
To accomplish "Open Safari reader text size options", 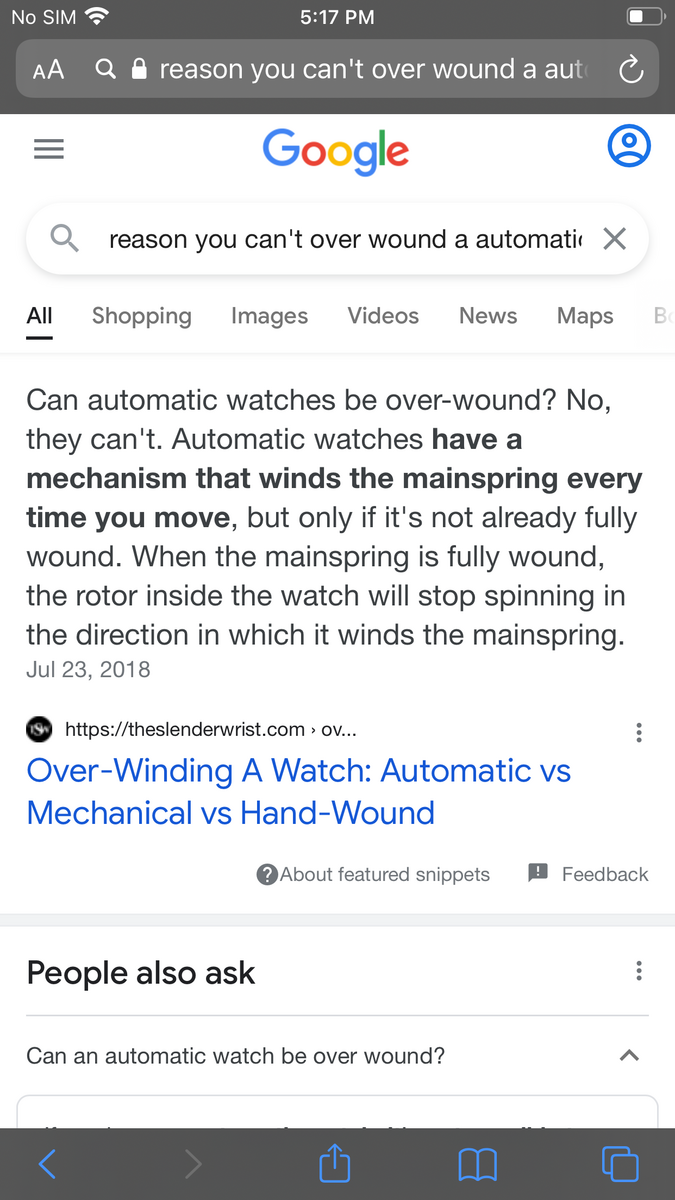I will pyautogui.click(x=48, y=69).
